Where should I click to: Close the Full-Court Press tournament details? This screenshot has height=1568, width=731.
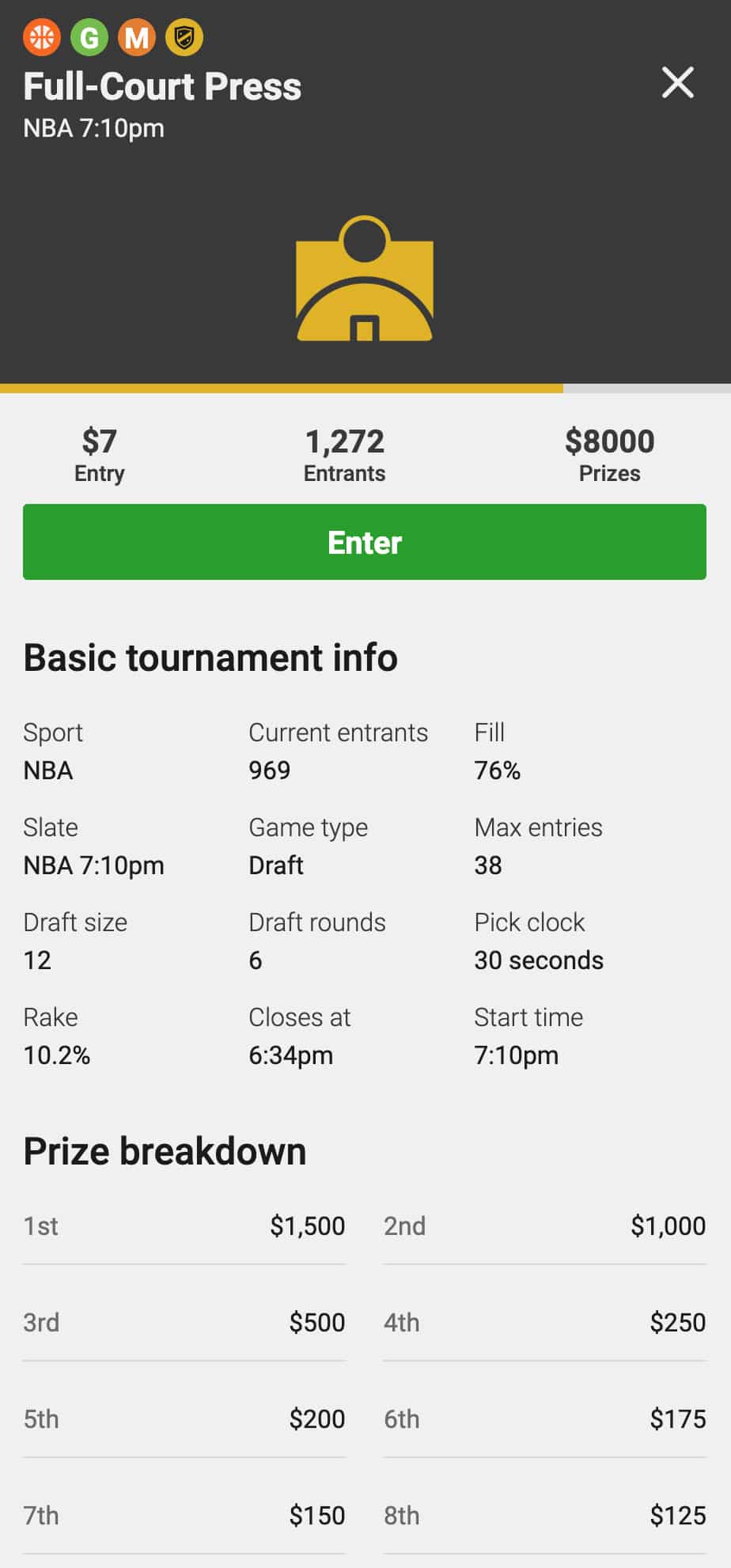pyautogui.click(x=678, y=82)
